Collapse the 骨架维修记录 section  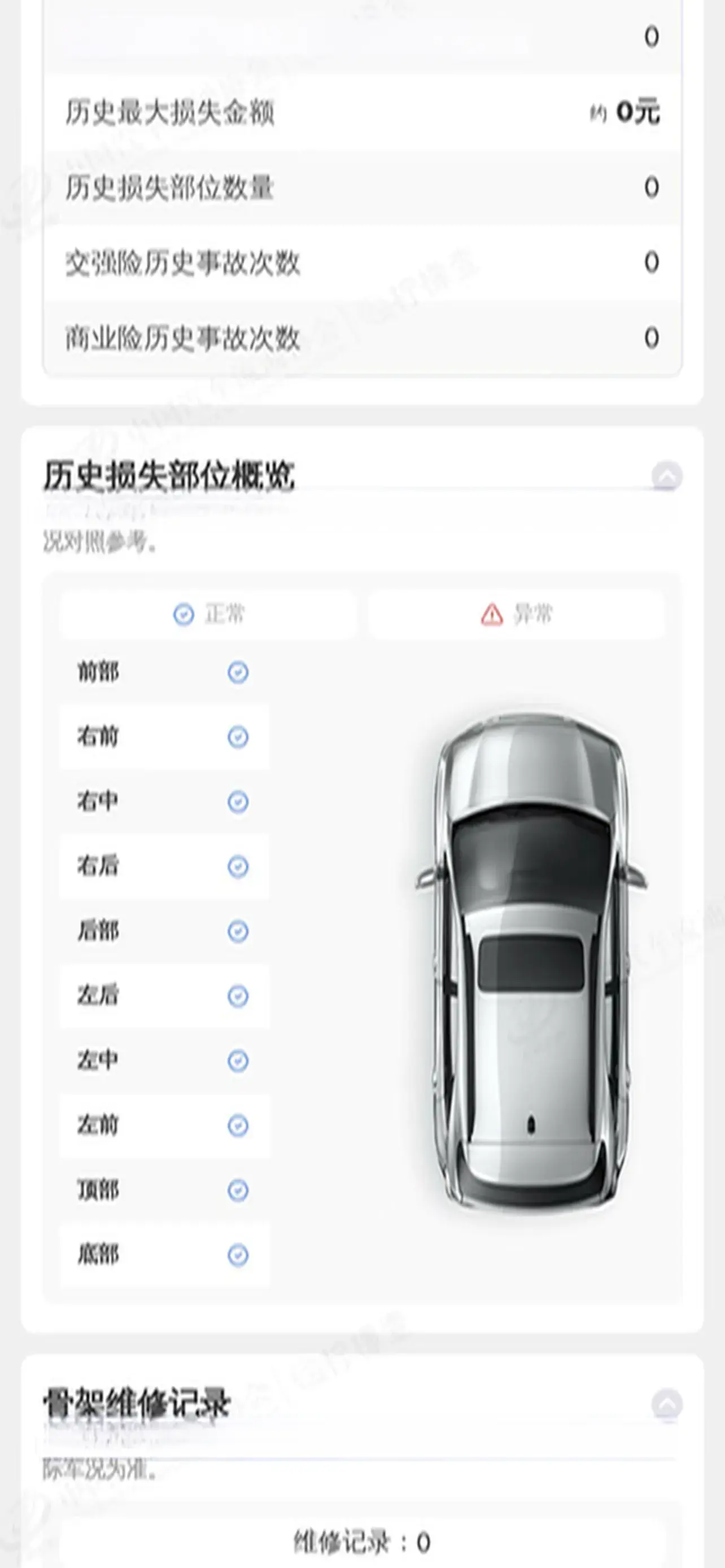pos(667,1404)
